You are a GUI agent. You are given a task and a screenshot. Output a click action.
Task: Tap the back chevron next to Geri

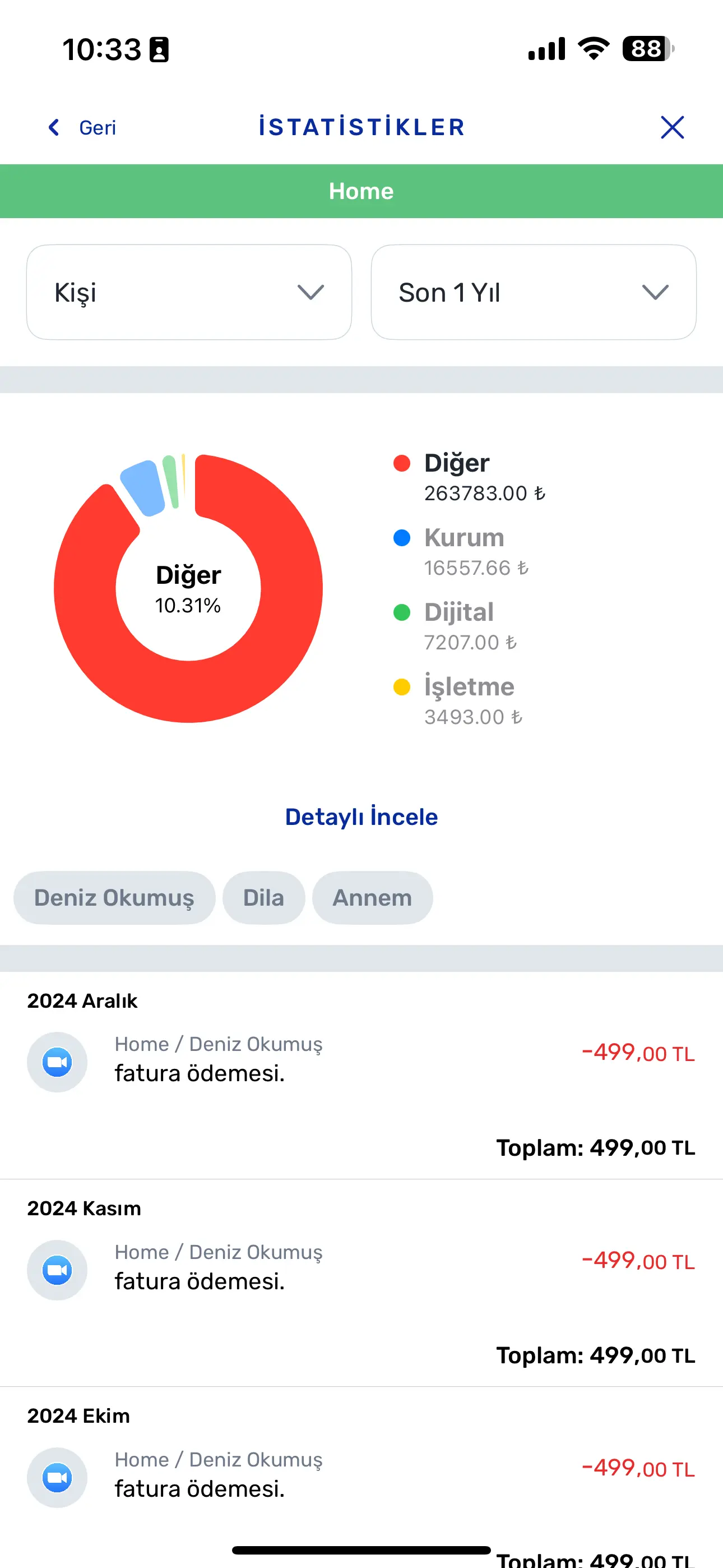pos(54,127)
